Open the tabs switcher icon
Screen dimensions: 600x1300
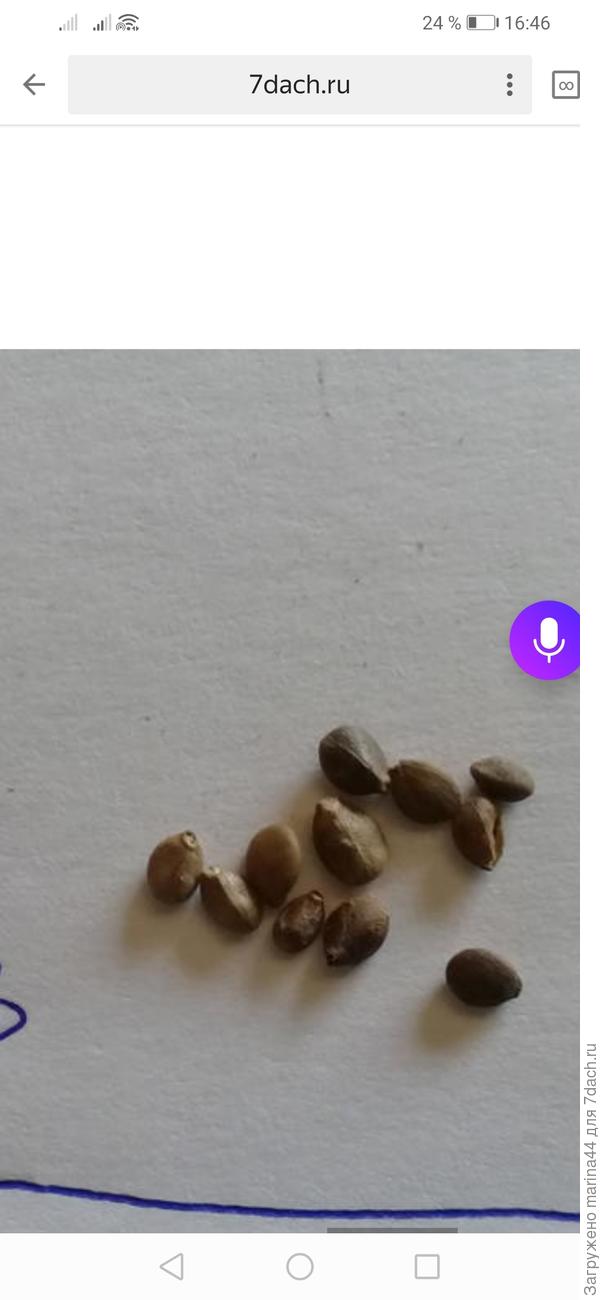coord(565,85)
